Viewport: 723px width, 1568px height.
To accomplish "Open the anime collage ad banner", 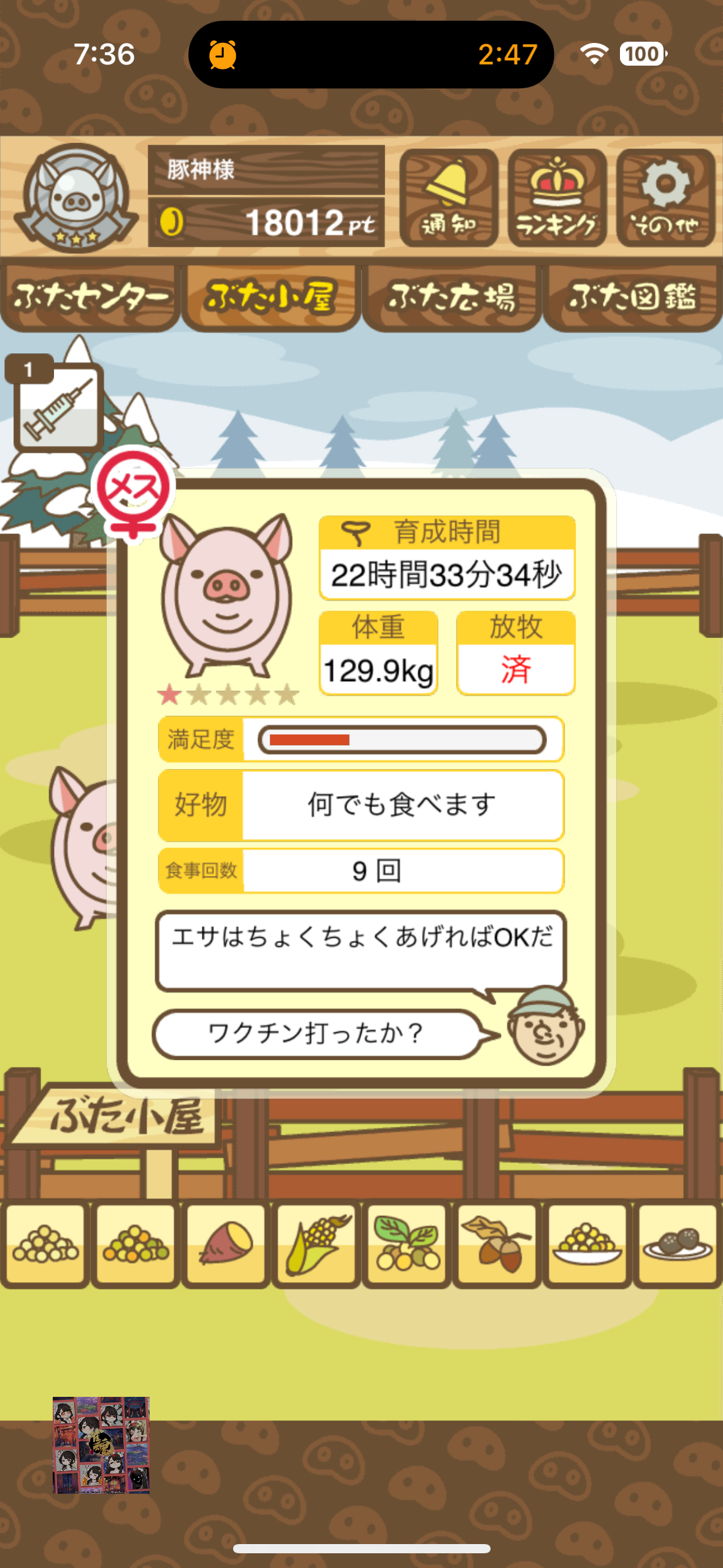I will pos(101,1445).
